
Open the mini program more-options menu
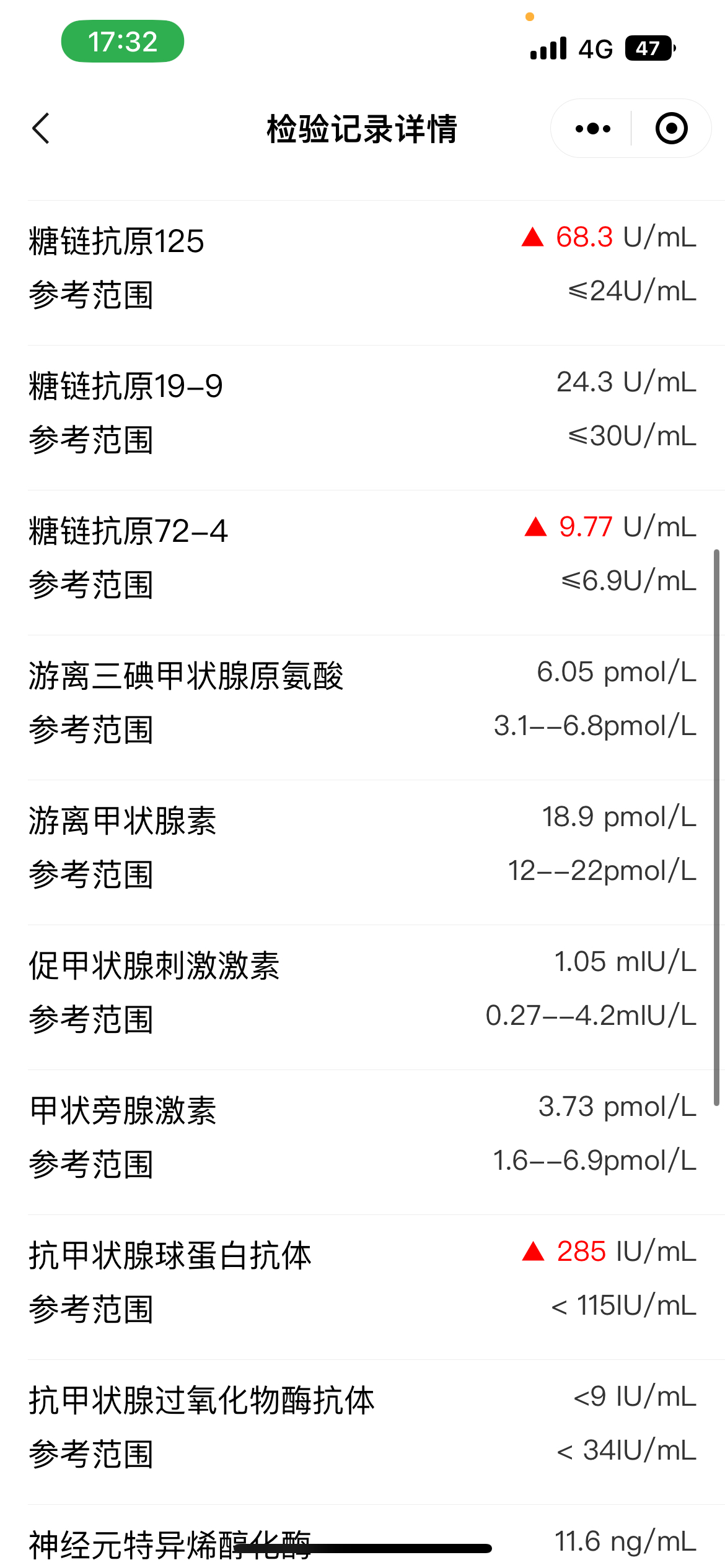click(592, 129)
